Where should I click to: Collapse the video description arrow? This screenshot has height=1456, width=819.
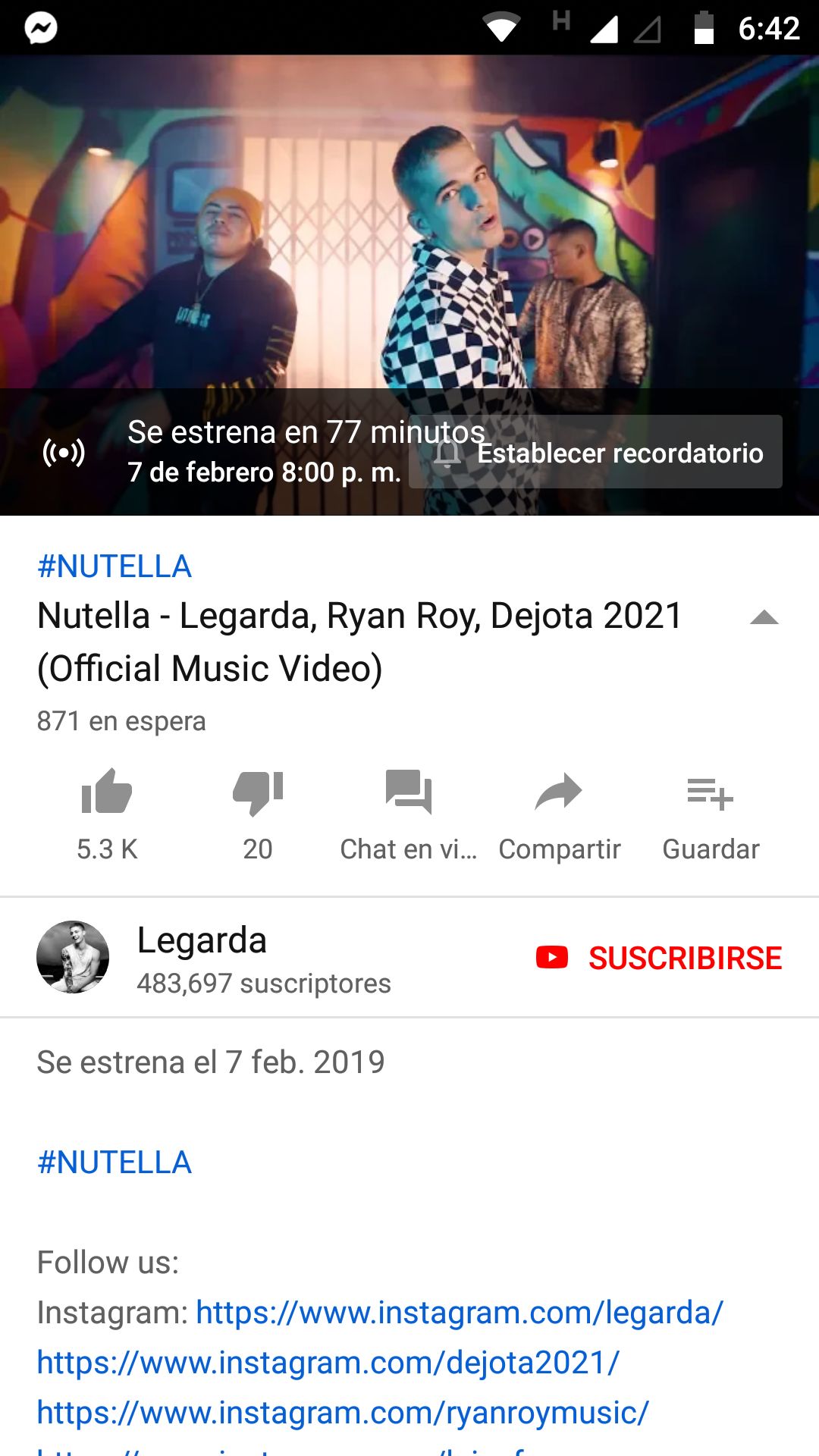click(x=764, y=618)
